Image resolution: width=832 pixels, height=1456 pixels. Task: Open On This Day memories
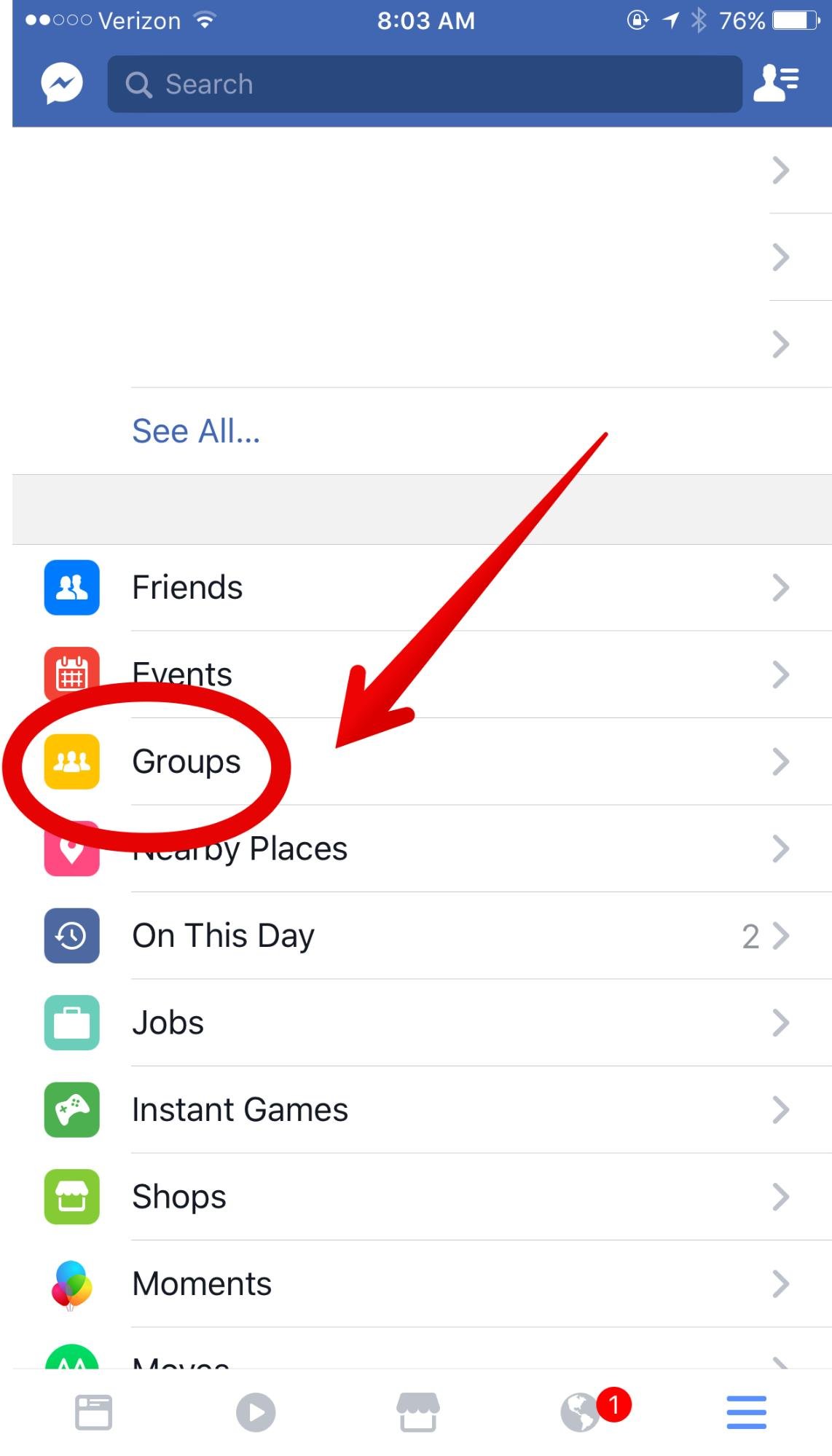point(423,936)
